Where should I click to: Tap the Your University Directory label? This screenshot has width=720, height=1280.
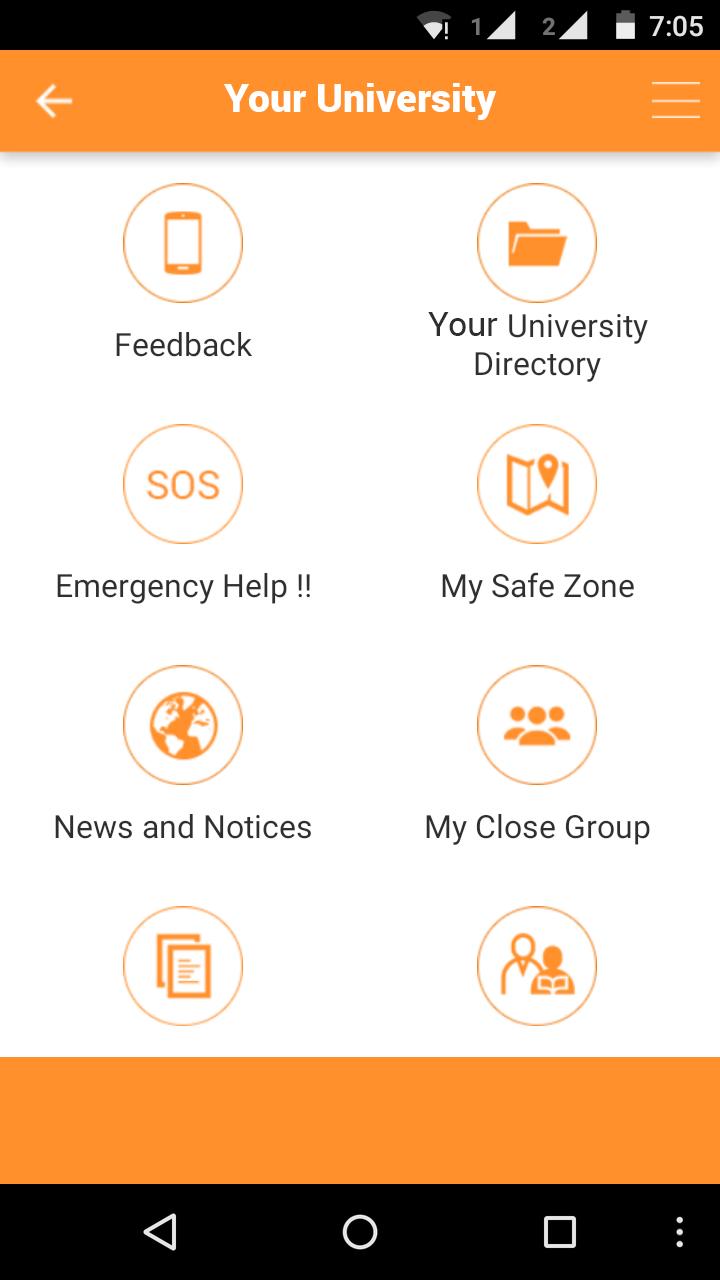click(537, 344)
